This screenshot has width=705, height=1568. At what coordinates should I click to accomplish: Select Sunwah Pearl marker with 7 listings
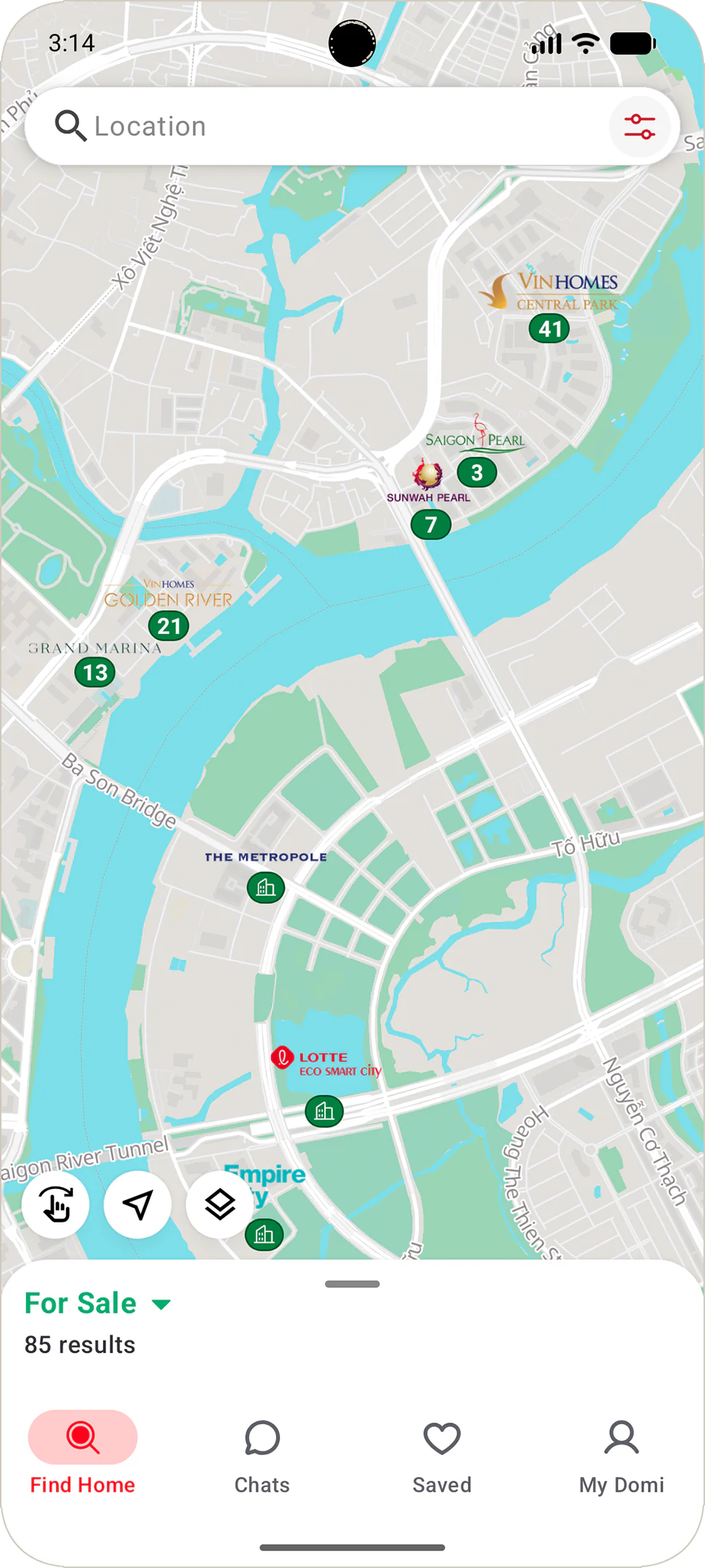click(431, 524)
